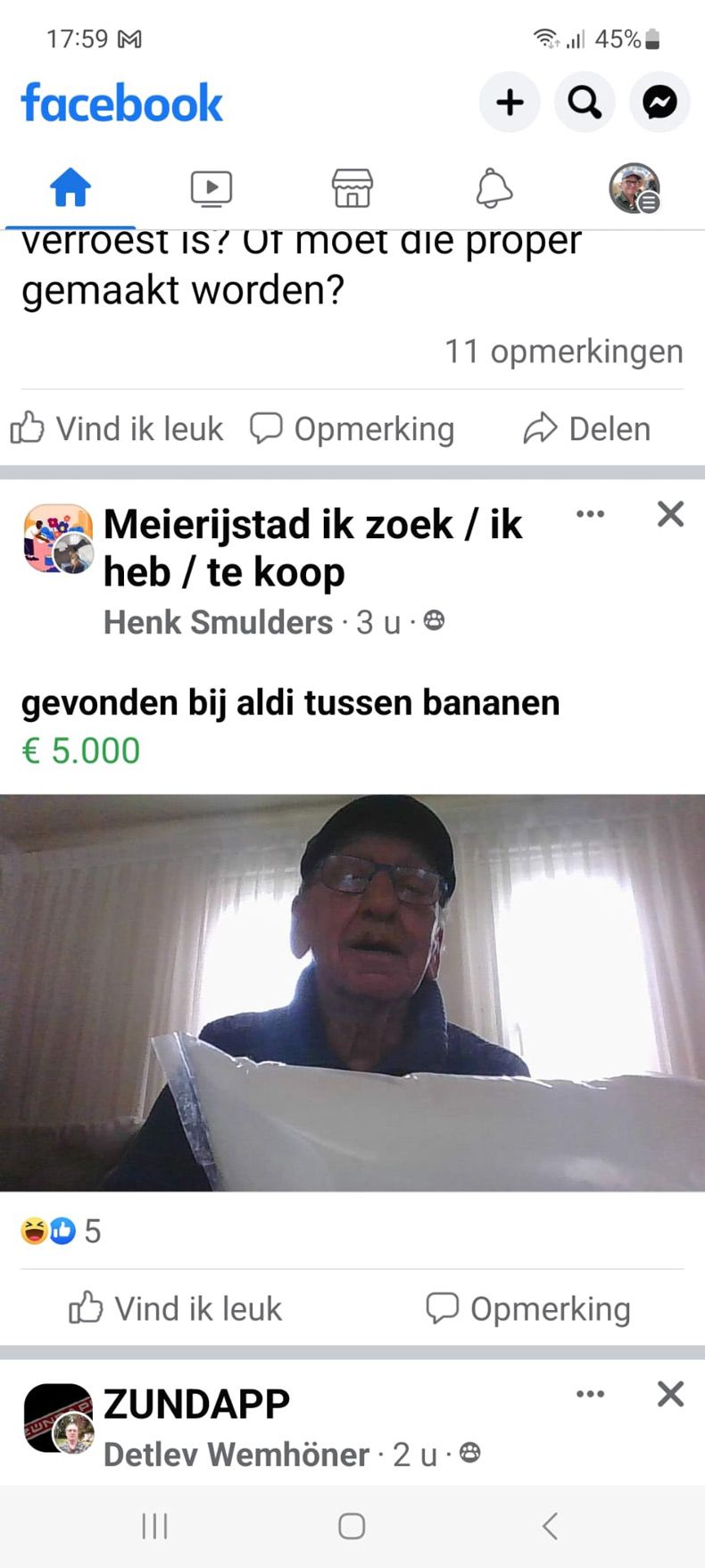Like the Aldi bananas post with Vind ik leuk
This screenshot has height=1568, width=705.
click(x=175, y=1308)
